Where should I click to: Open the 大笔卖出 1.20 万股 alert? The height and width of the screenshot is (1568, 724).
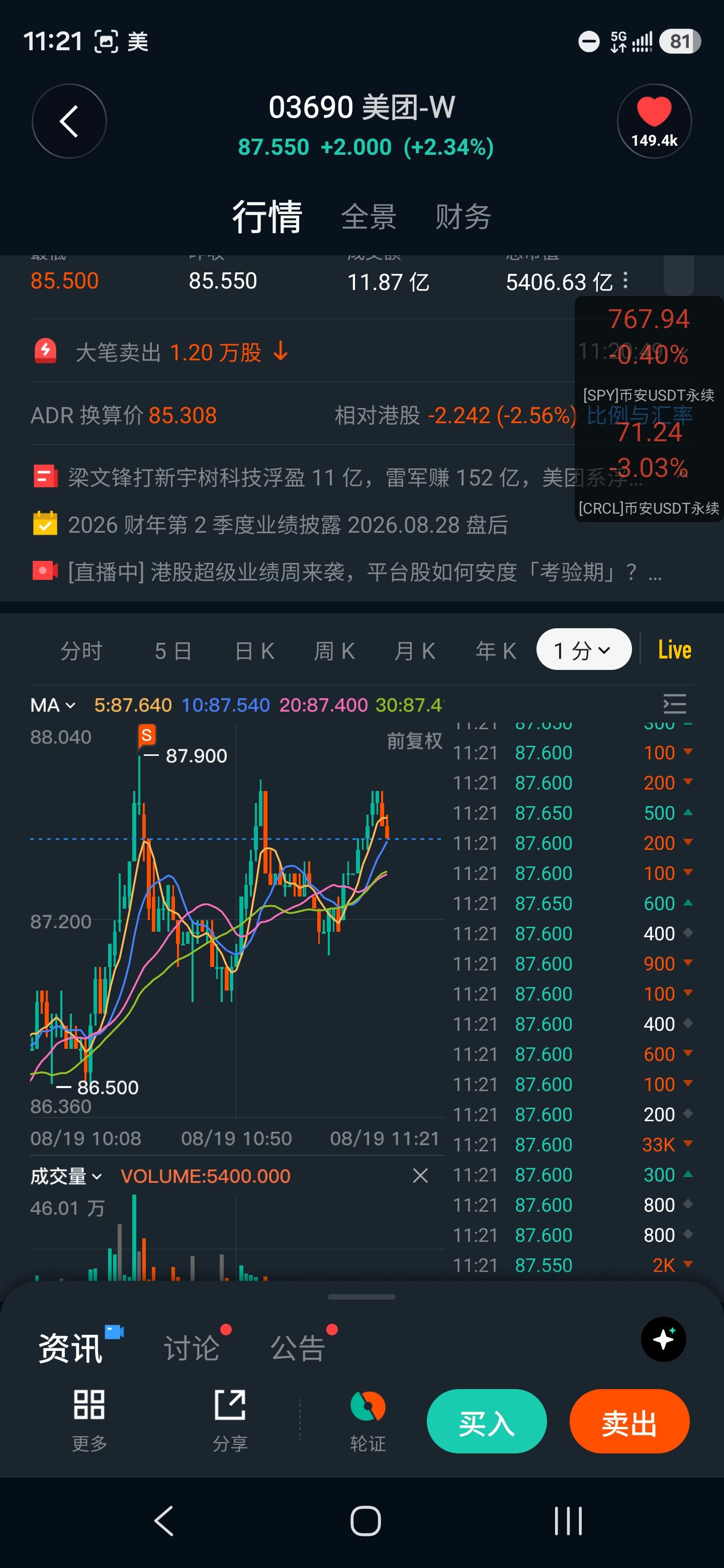click(x=161, y=352)
